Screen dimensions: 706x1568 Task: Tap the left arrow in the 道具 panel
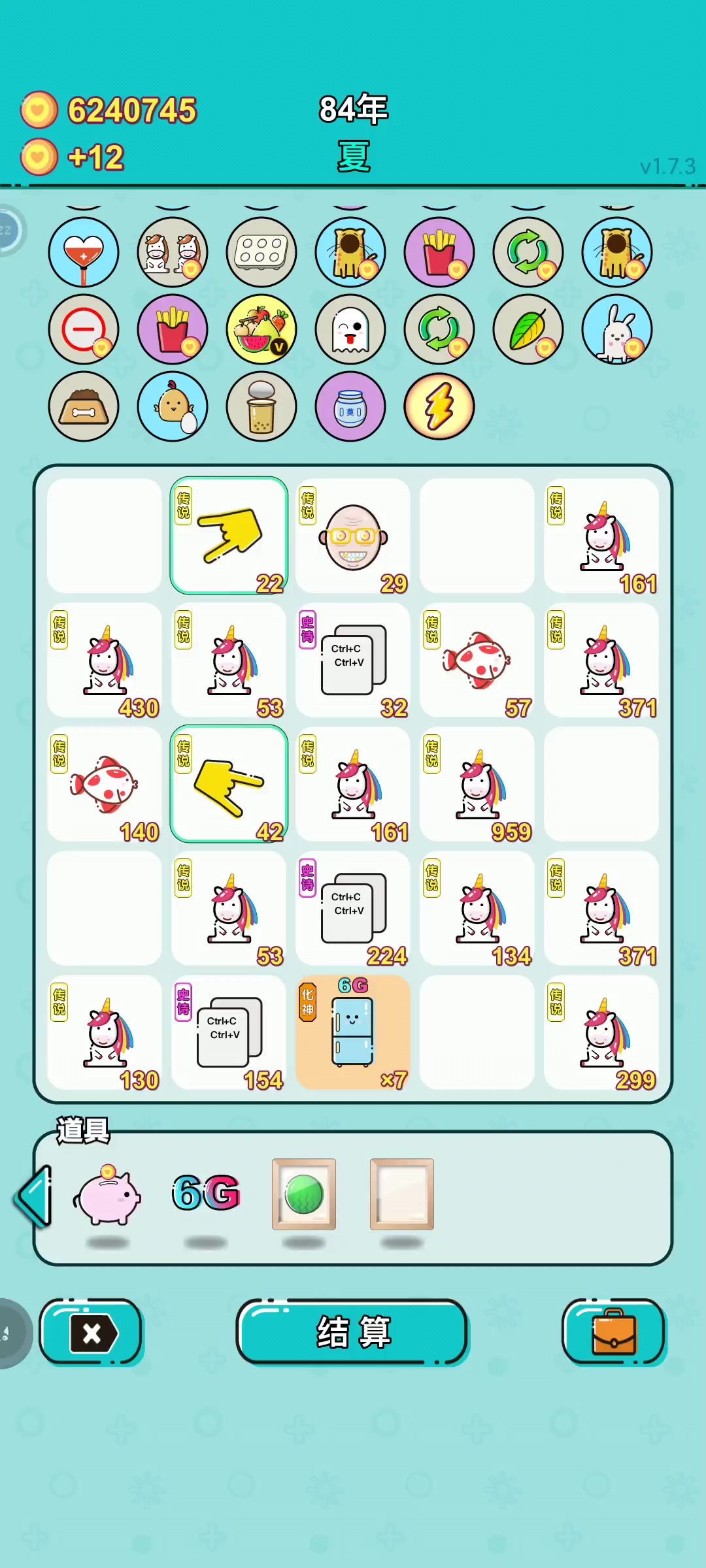click(33, 1197)
